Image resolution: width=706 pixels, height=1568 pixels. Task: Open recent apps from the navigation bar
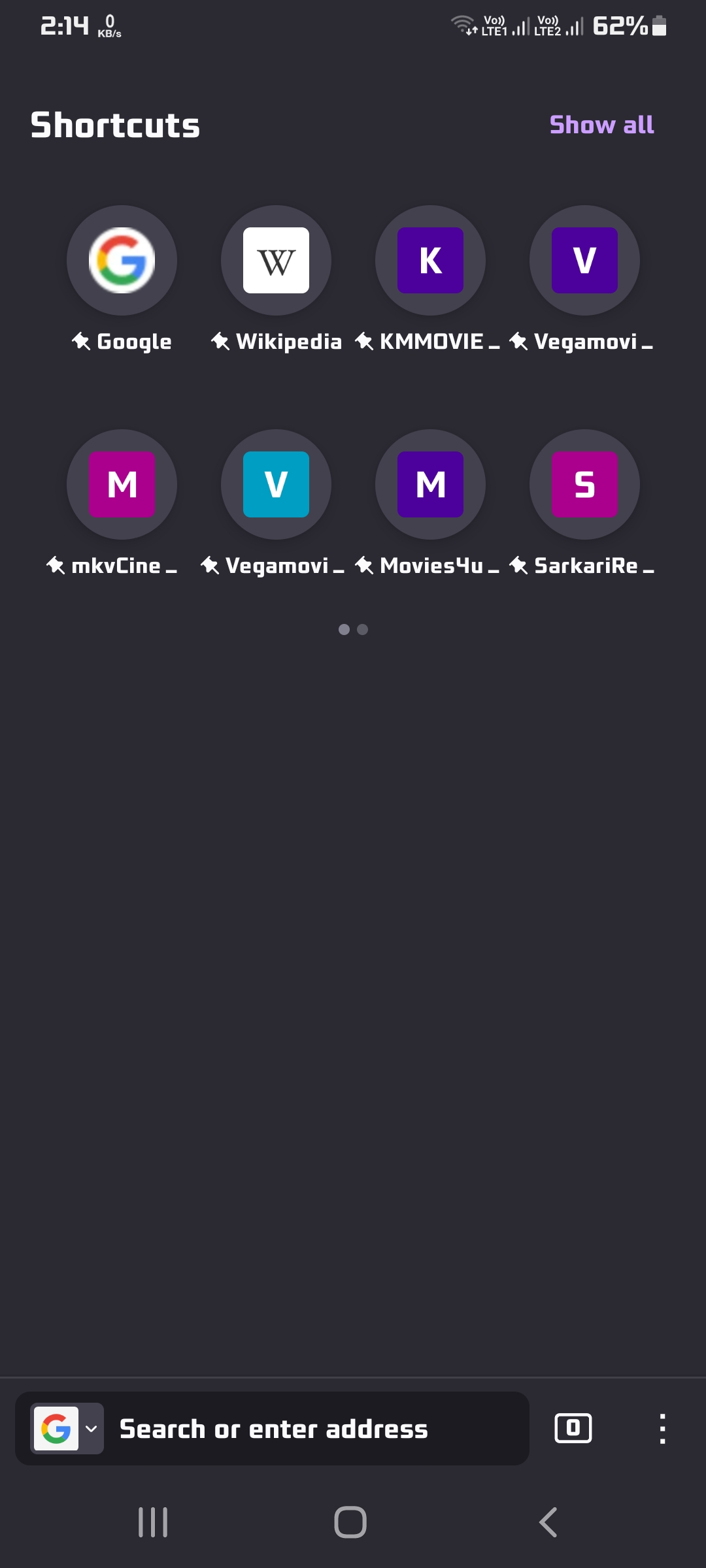pyautogui.click(x=153, y=1522)
